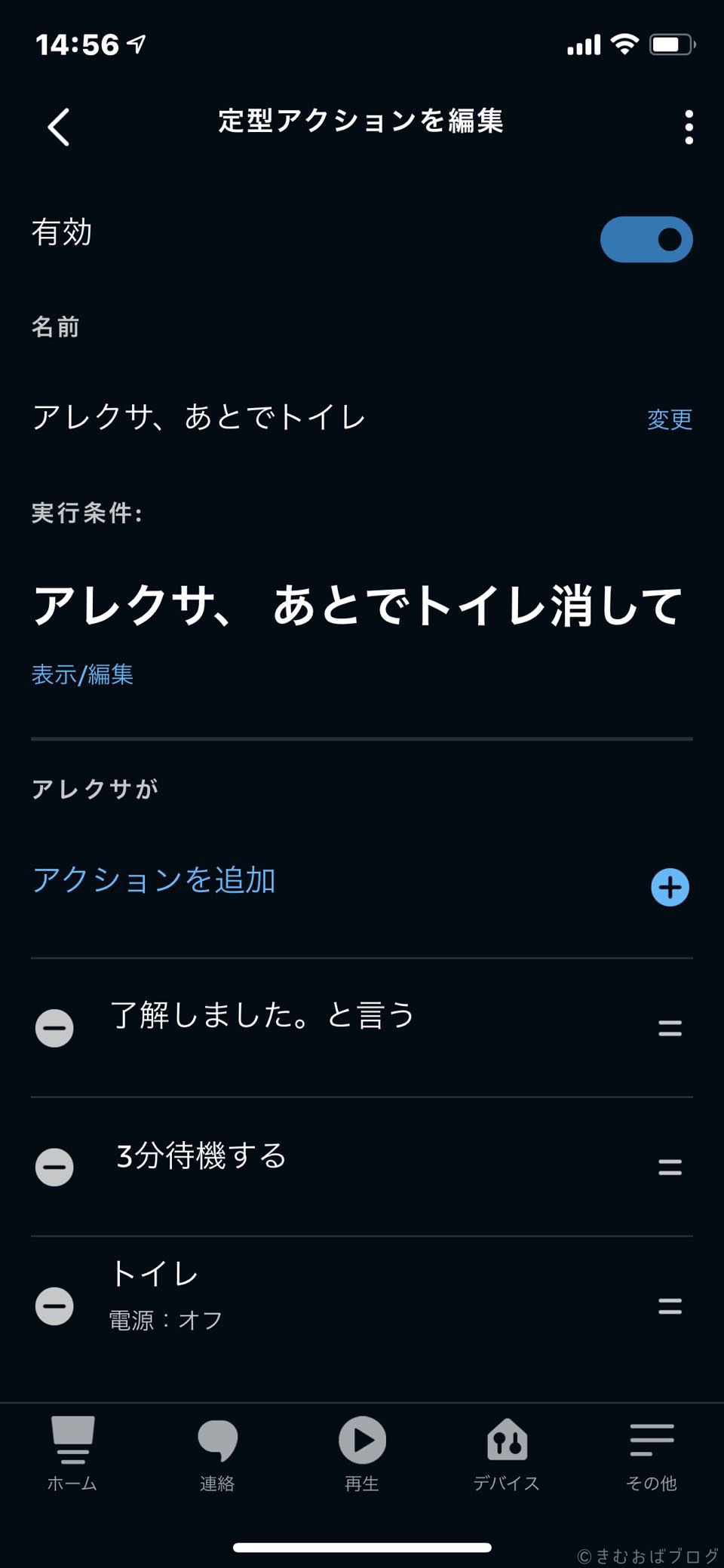Go back using the top-left arrow
This screenshot has width=724, height=1568.
[x=59, y=127]
